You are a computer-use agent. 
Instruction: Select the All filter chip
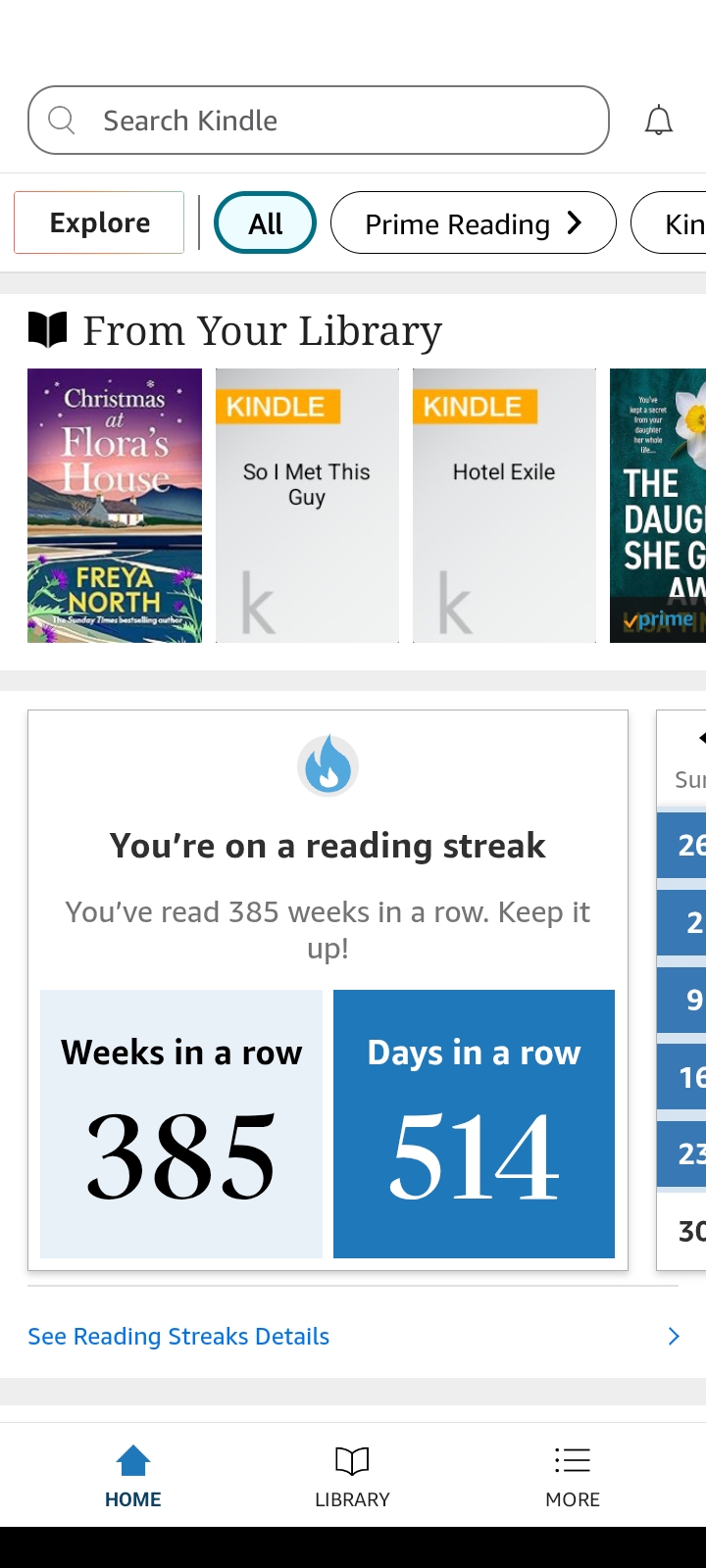(x=265, y=223)
